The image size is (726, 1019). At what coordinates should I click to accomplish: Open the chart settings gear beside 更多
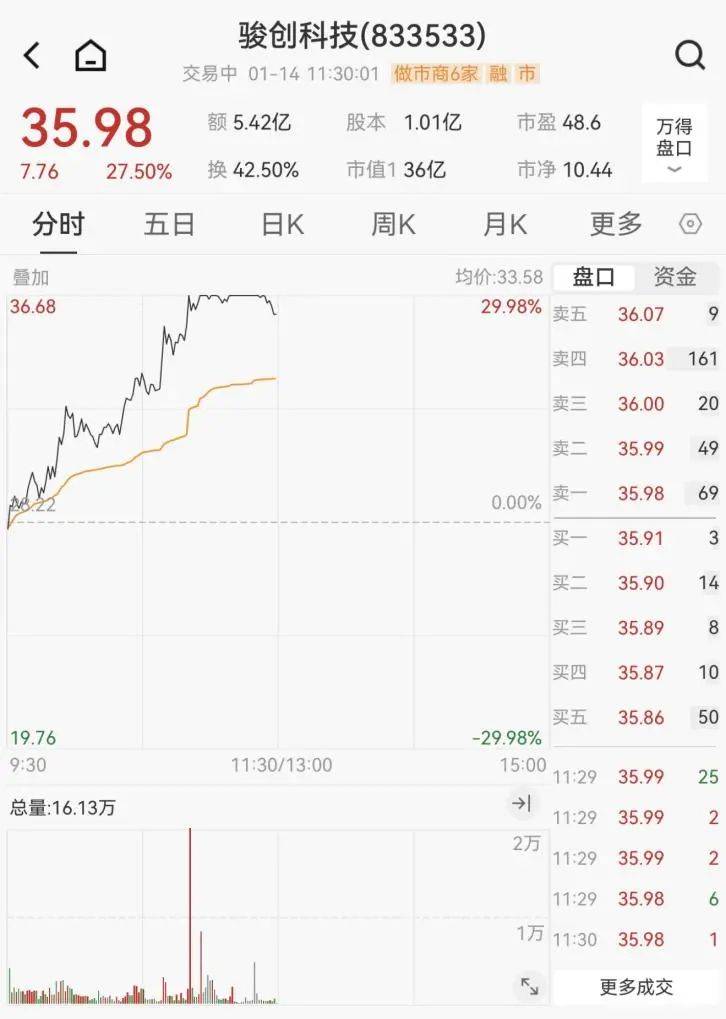coord(691,225)
